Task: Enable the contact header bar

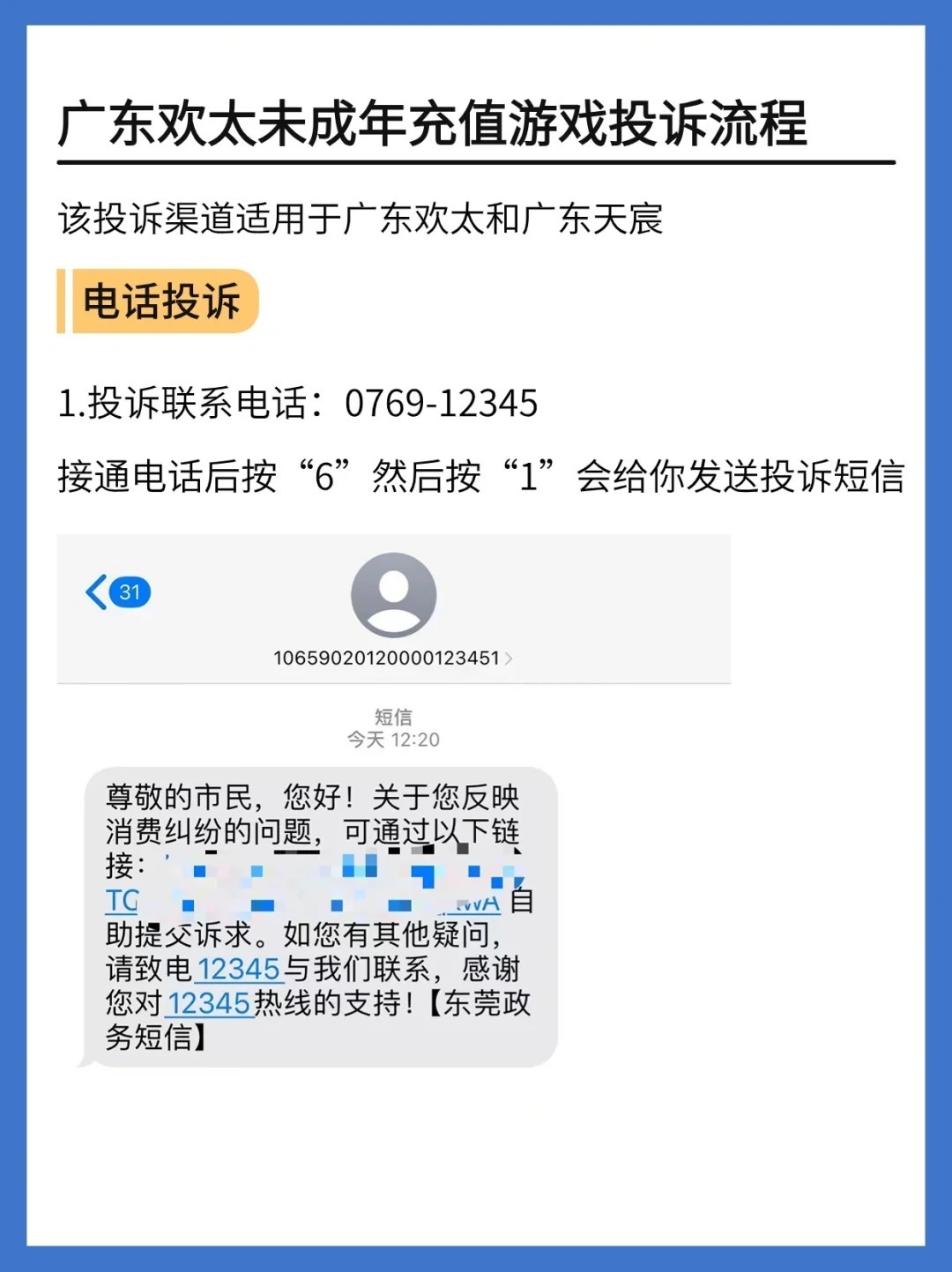Action: 394,608
